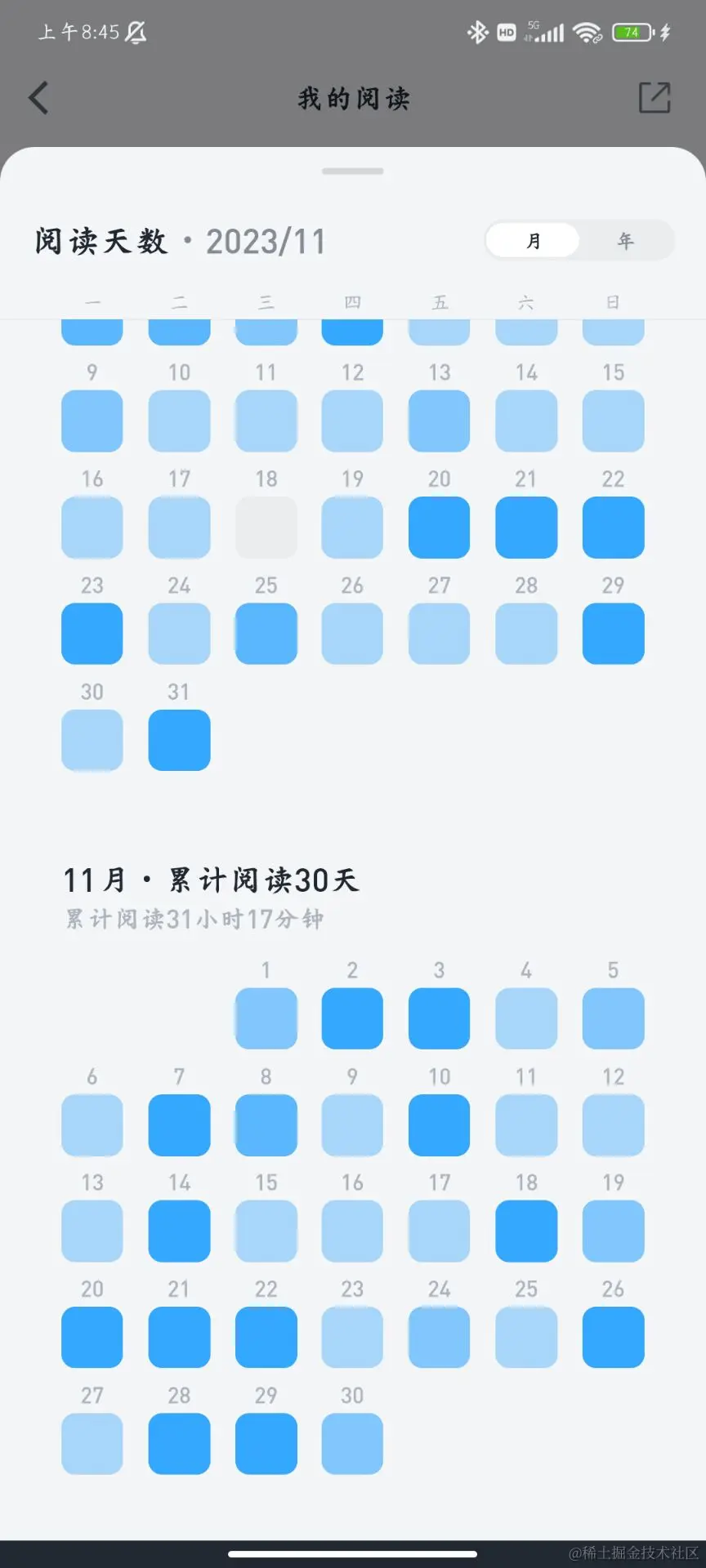Viewport: 706px width, 1568px height.
Task: Share my reading statistics
Action: [x=654, y=98]
